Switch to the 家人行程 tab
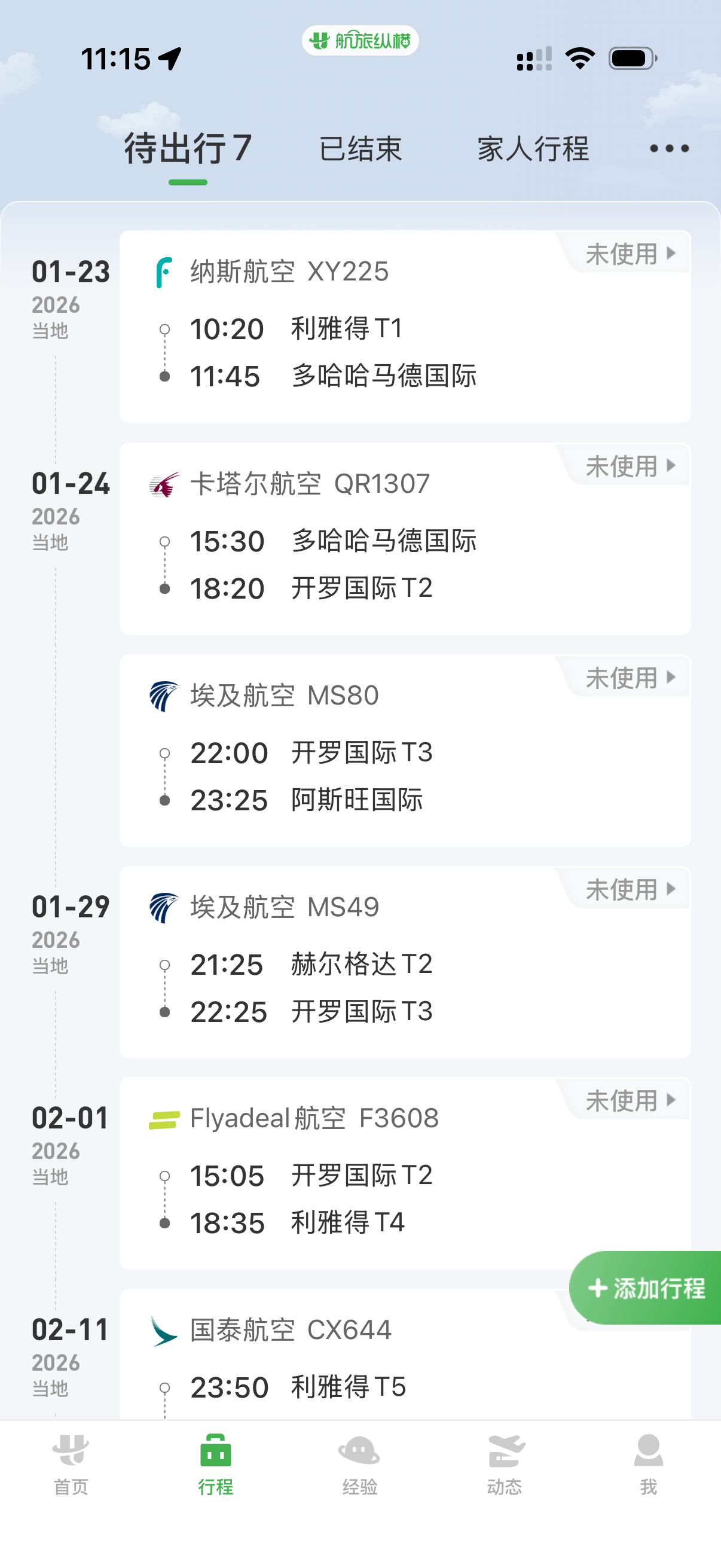This screenshot has width=721, height=1568. pos(533,148)
